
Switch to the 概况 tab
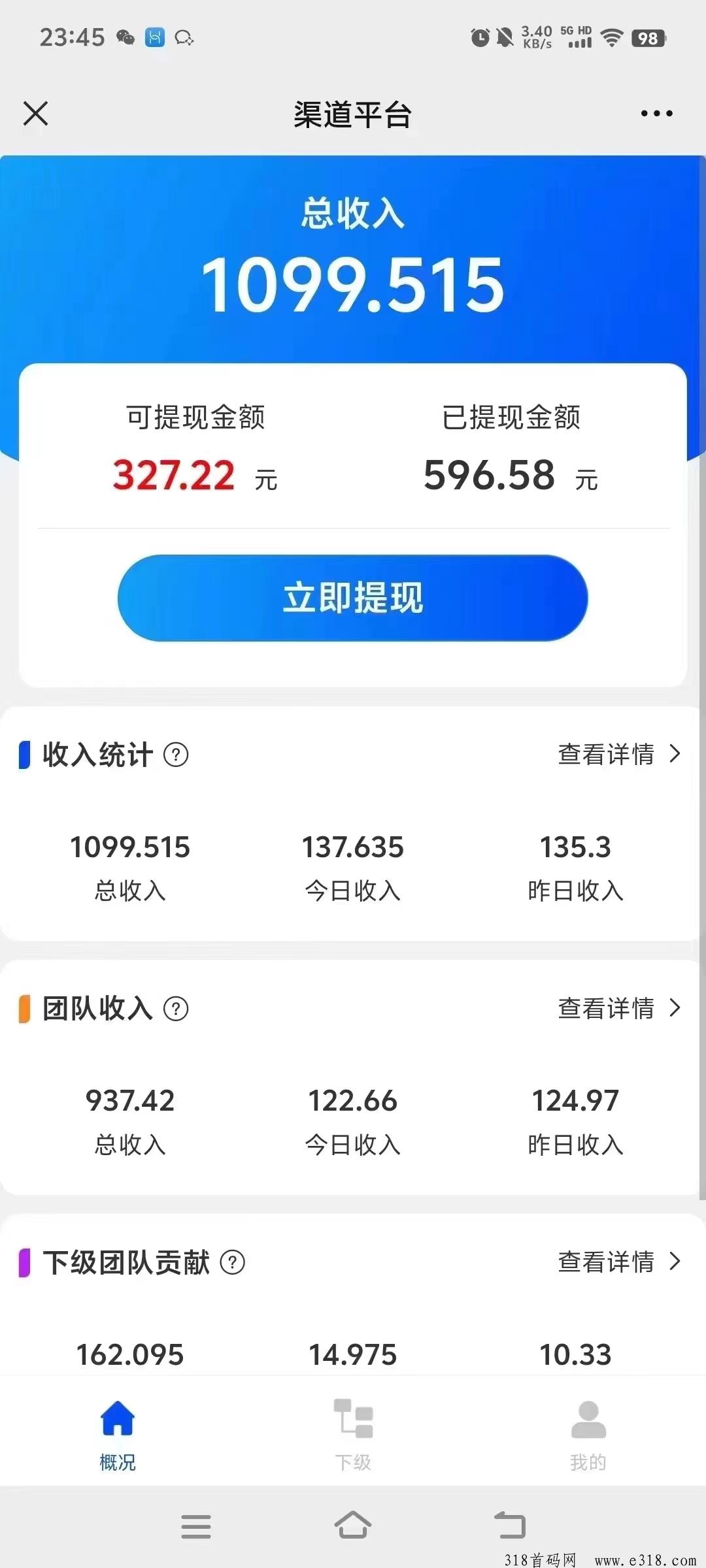118,1435
